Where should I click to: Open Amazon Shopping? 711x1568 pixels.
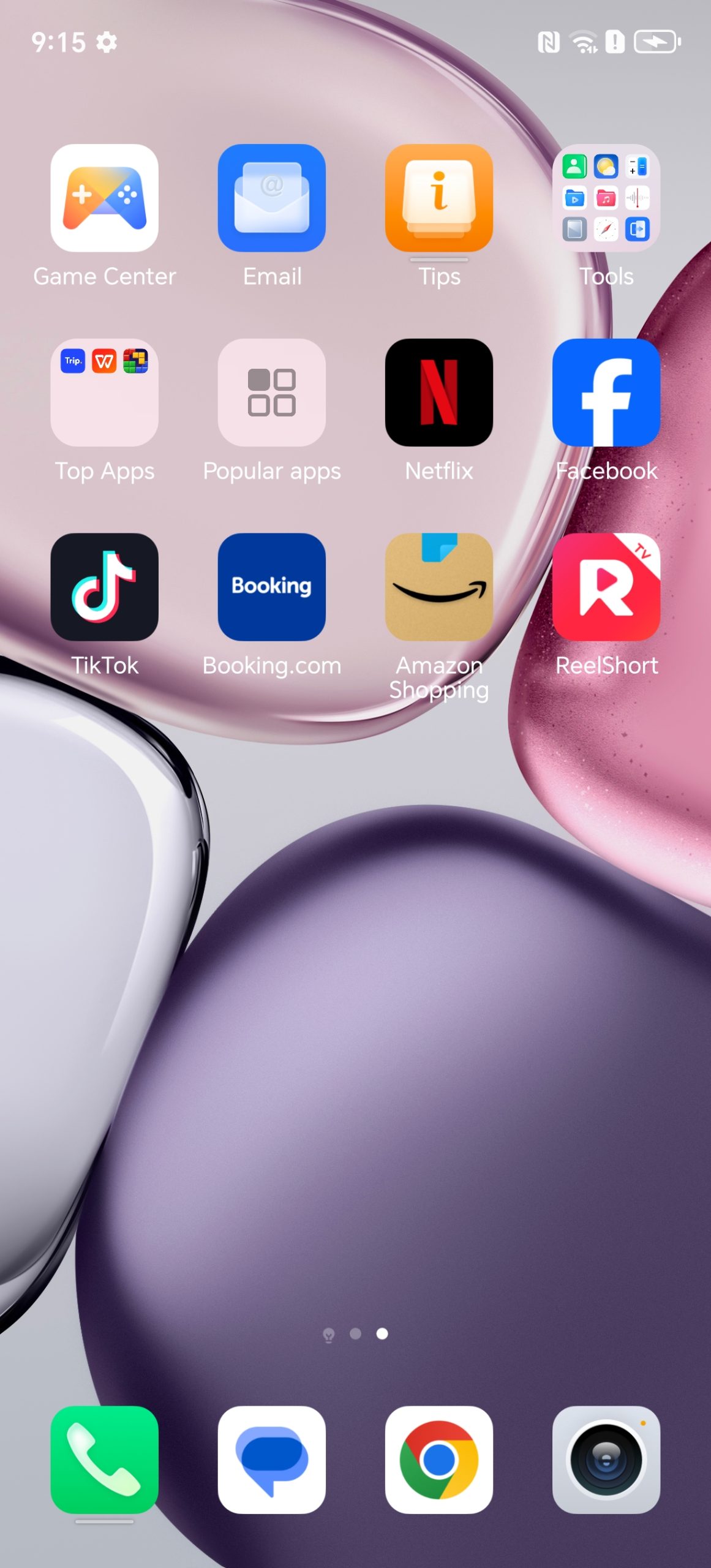coord(438,587)
